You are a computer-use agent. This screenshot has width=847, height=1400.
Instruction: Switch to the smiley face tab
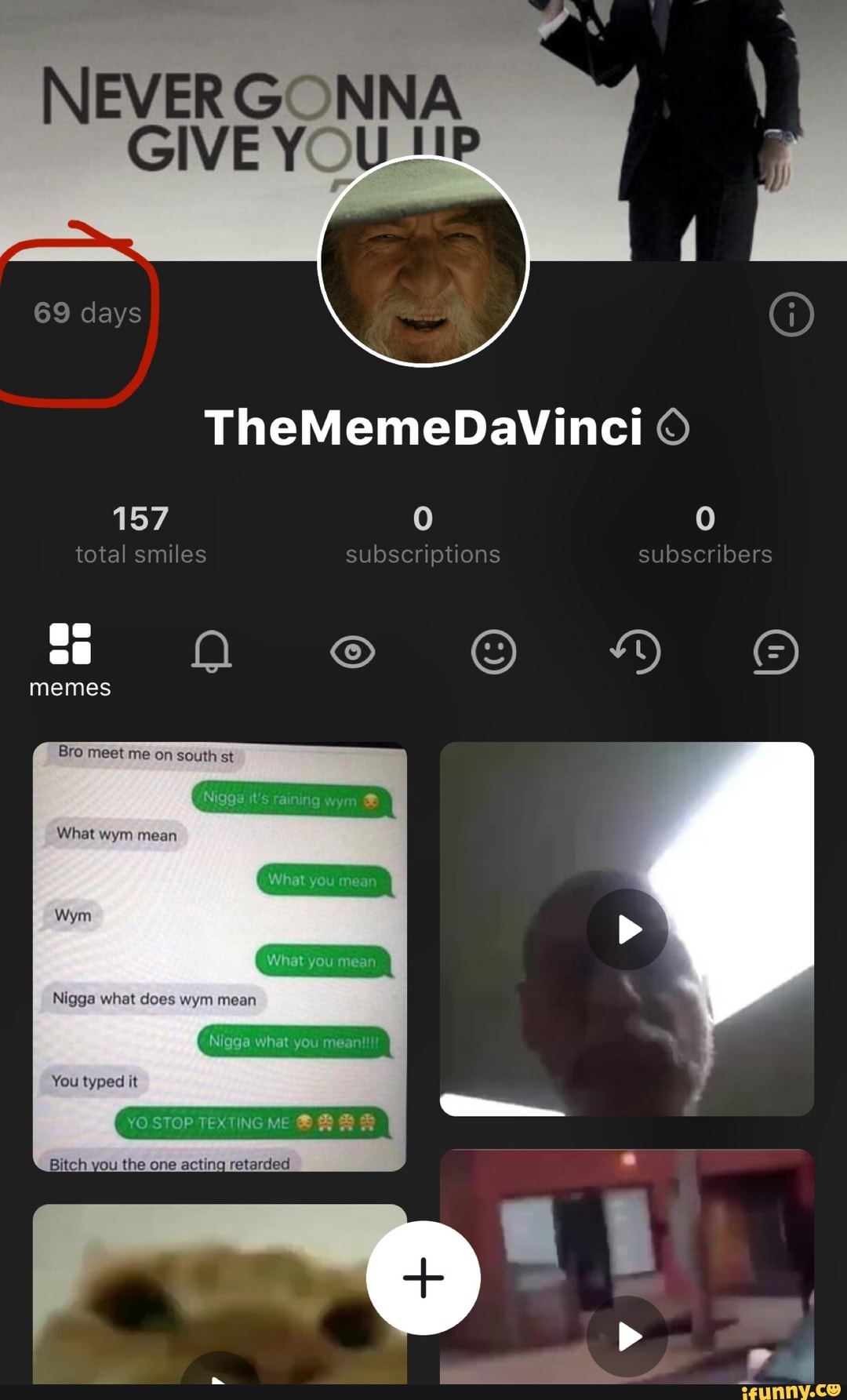493,652
